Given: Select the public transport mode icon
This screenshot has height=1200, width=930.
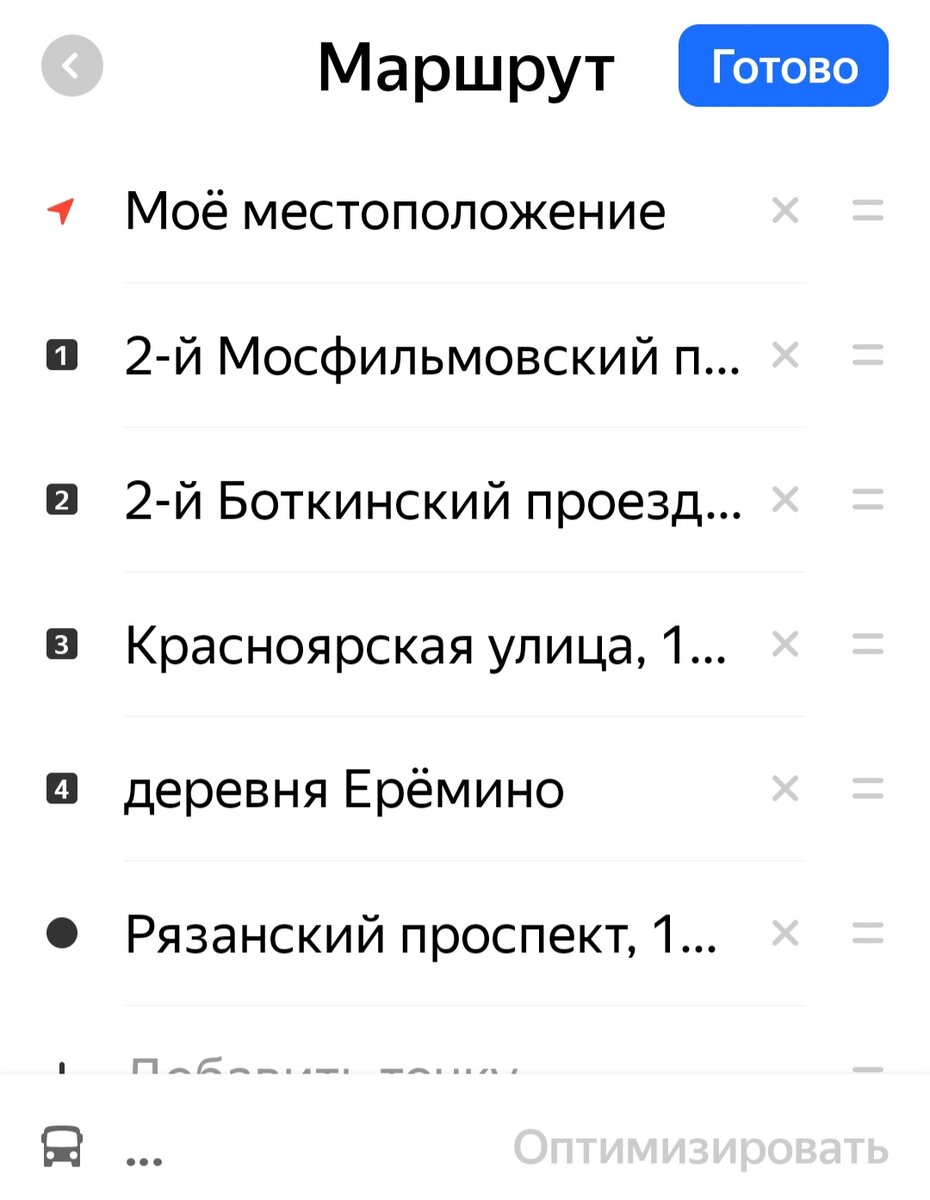Looking at the screenshot, I should pyautogui.click(x=62, y=1147).
